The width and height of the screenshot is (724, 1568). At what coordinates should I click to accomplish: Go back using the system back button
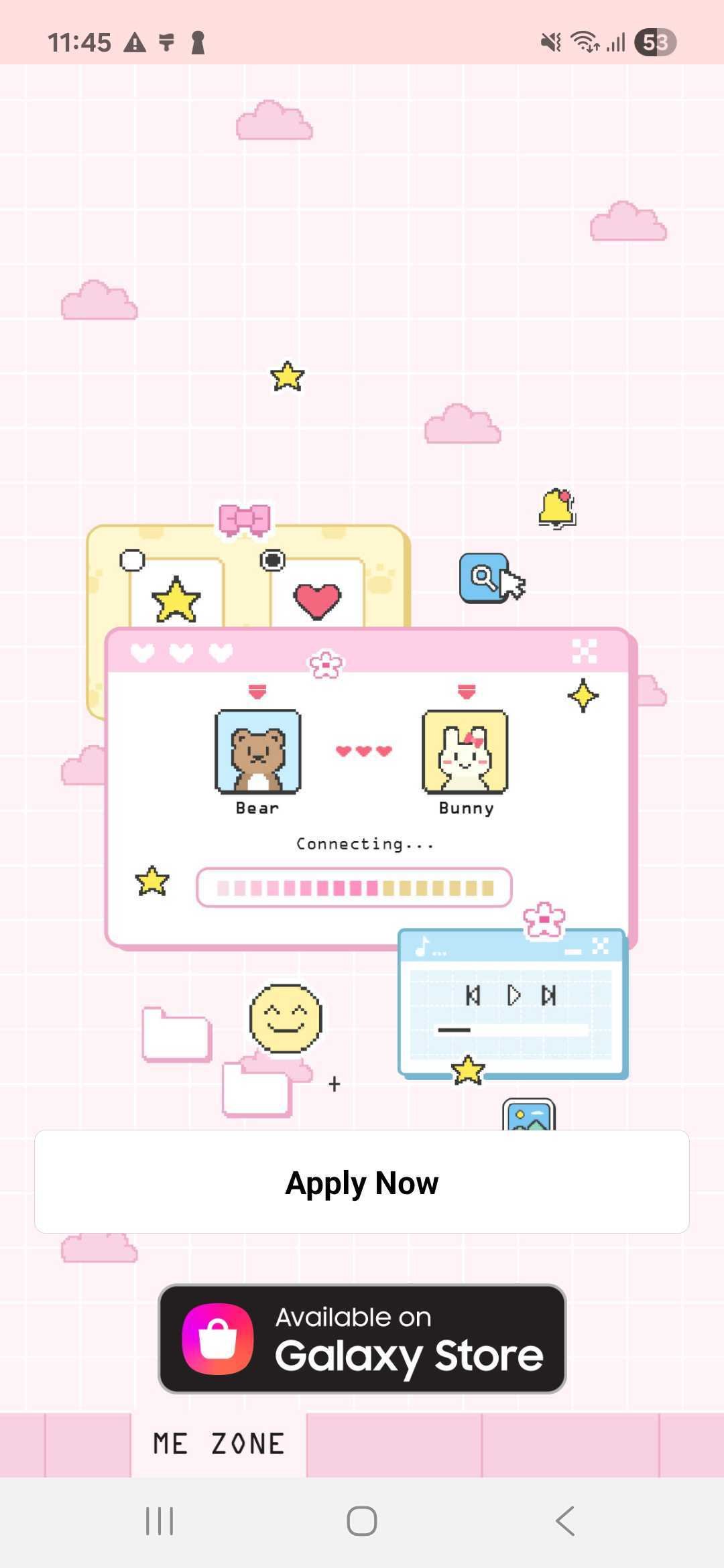(x=565, y=1520)
